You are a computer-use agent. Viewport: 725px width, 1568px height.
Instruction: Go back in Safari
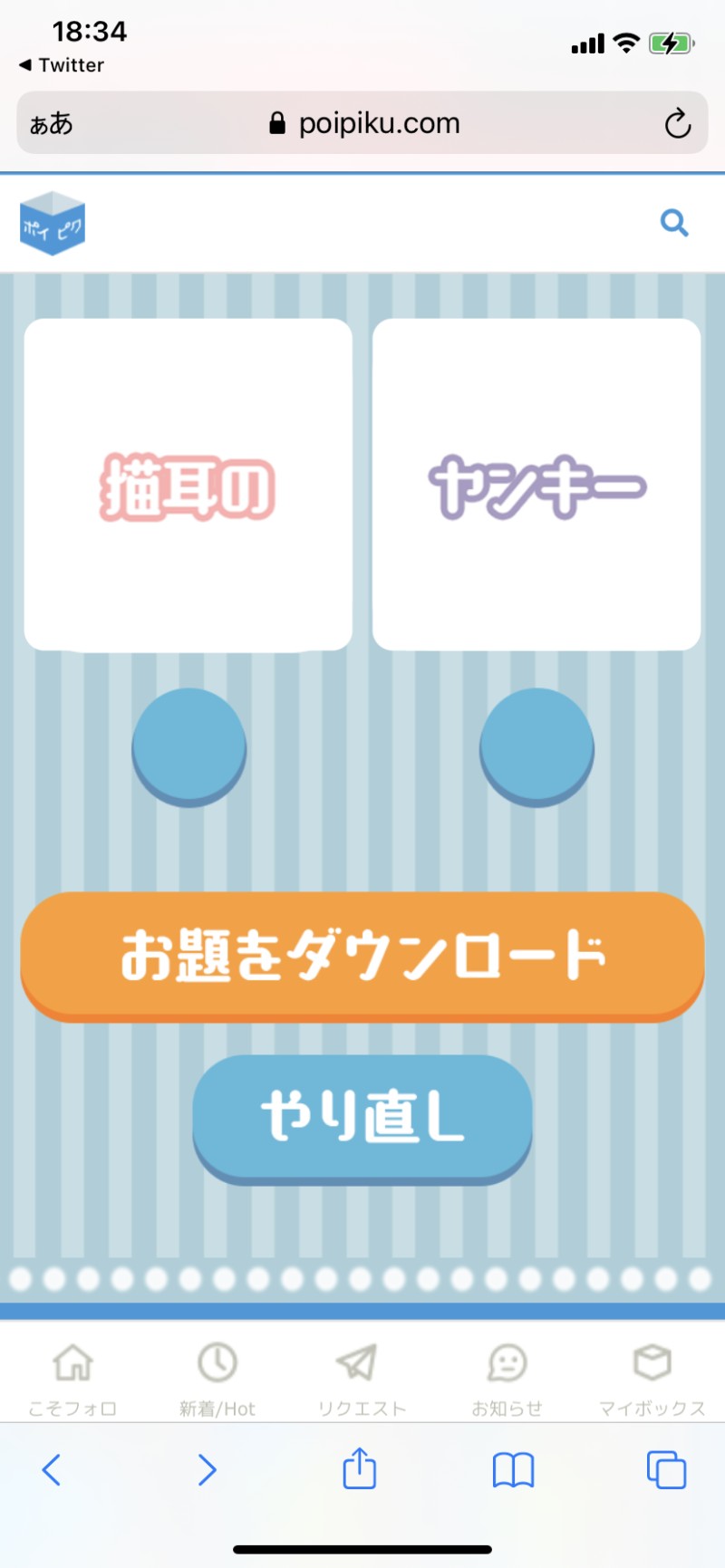click(x=52, y=1469)
